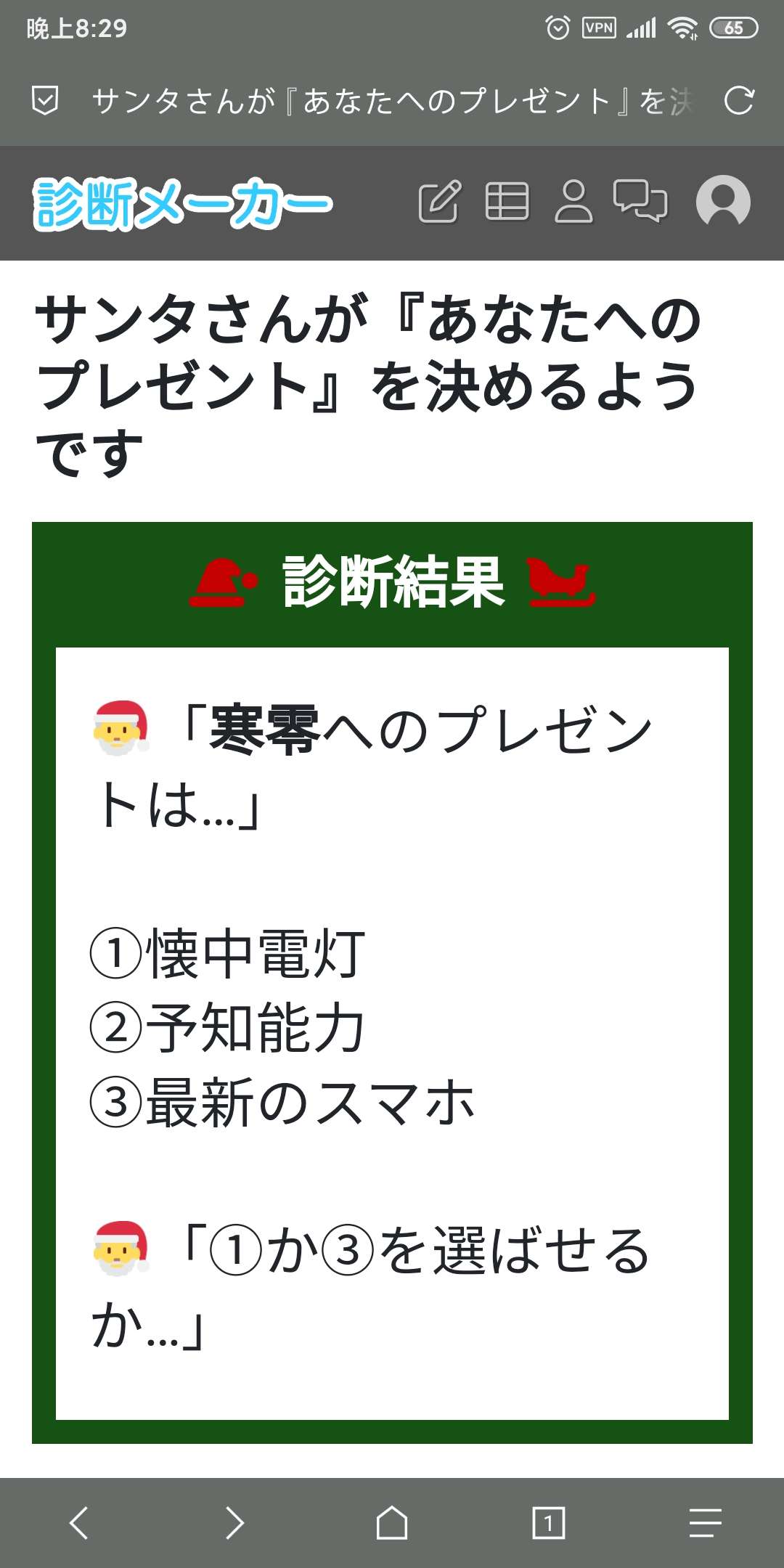Image resolution: width=784 pixels, height=1568 pixels.
Task: Open the user outline icon in the header
Action: pyautogui.click(x=573, y=202)
